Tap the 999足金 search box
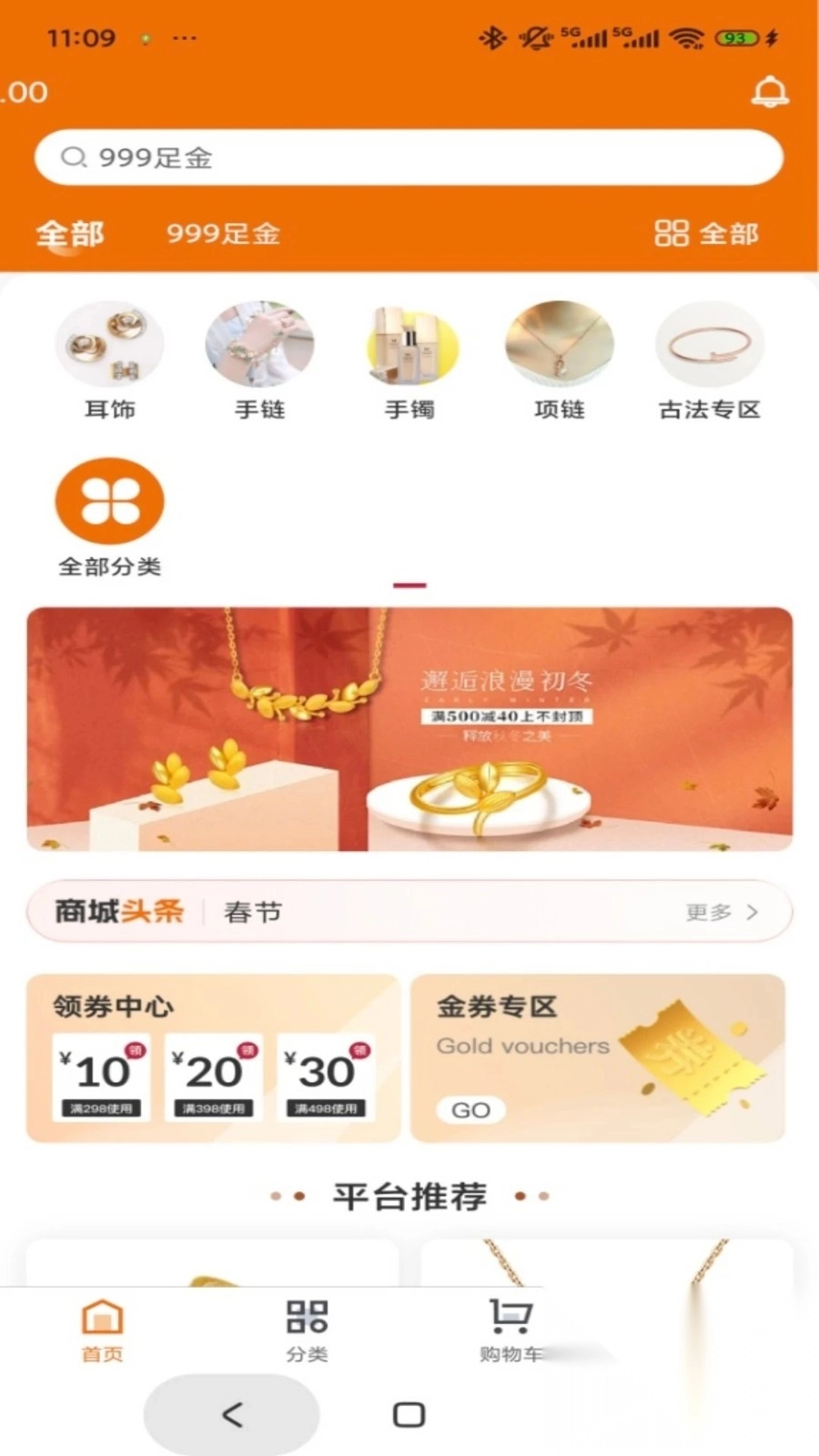This screenshot has height=1456, width=819. 409,157
